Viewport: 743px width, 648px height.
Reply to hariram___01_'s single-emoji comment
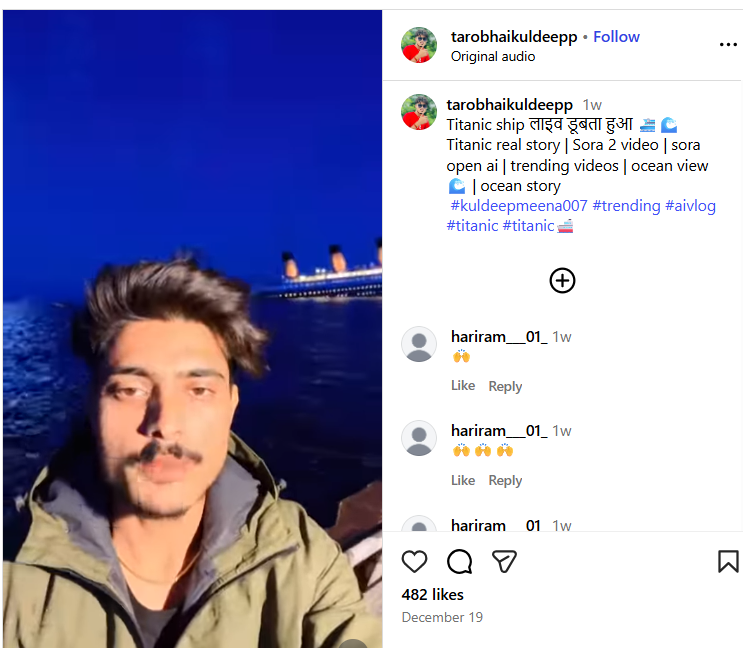tap(505, 386)
